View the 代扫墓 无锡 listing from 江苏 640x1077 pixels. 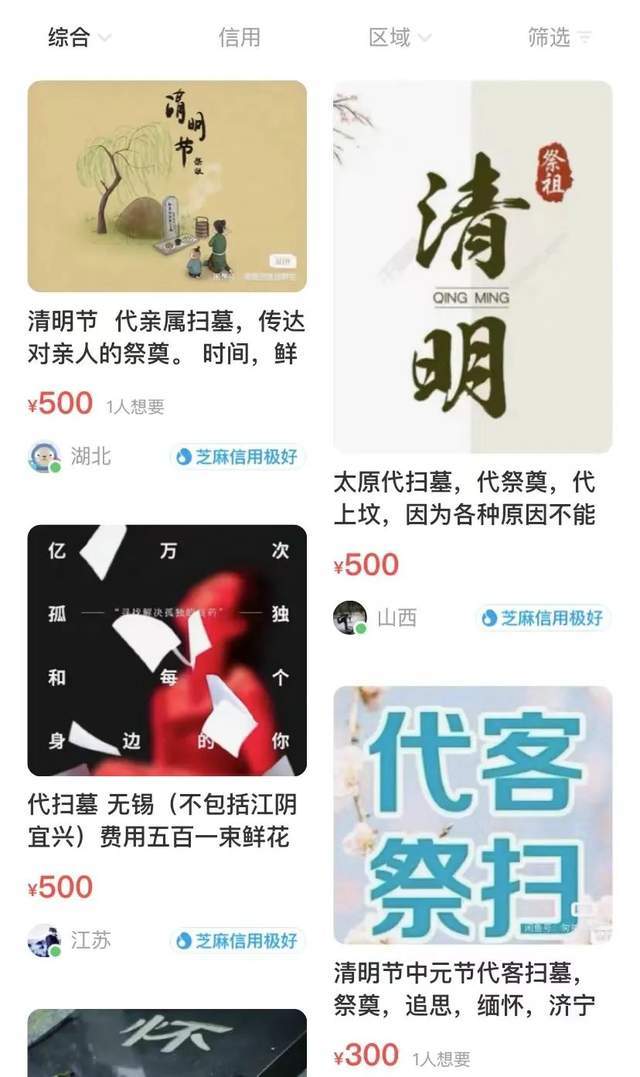click(x=167, y=650)
